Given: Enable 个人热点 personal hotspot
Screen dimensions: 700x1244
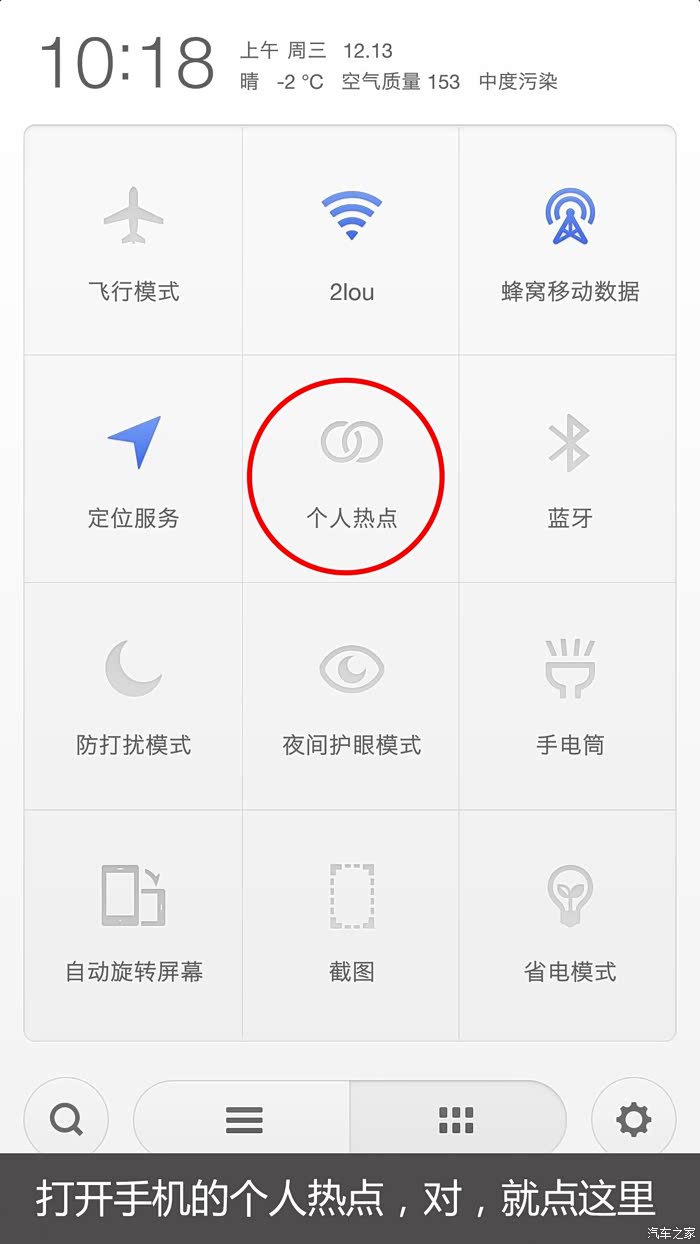Looking at the screenshot, I should 351,469.
